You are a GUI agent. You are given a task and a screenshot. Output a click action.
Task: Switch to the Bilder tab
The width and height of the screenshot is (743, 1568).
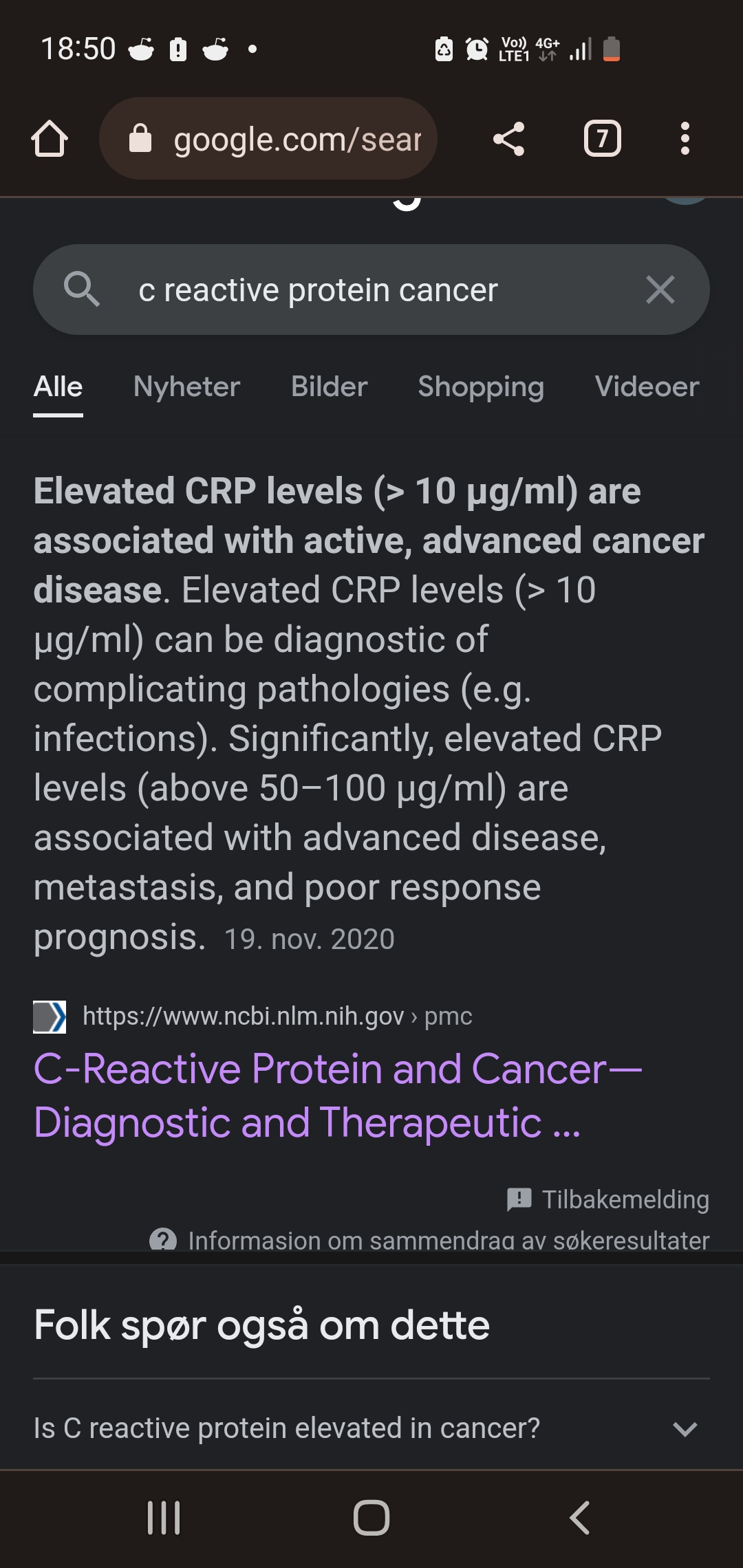coord(330,386)
